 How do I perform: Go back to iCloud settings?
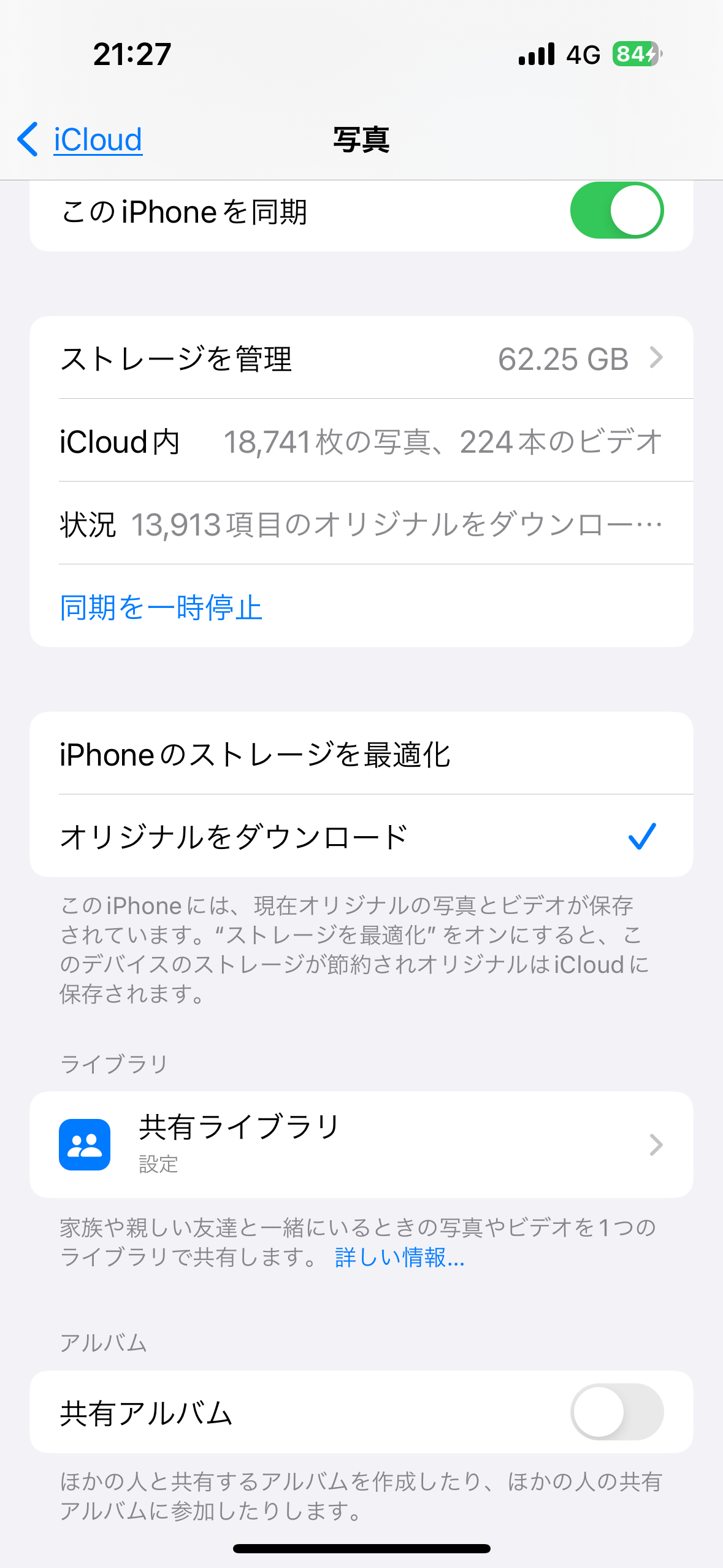point(81,140)
